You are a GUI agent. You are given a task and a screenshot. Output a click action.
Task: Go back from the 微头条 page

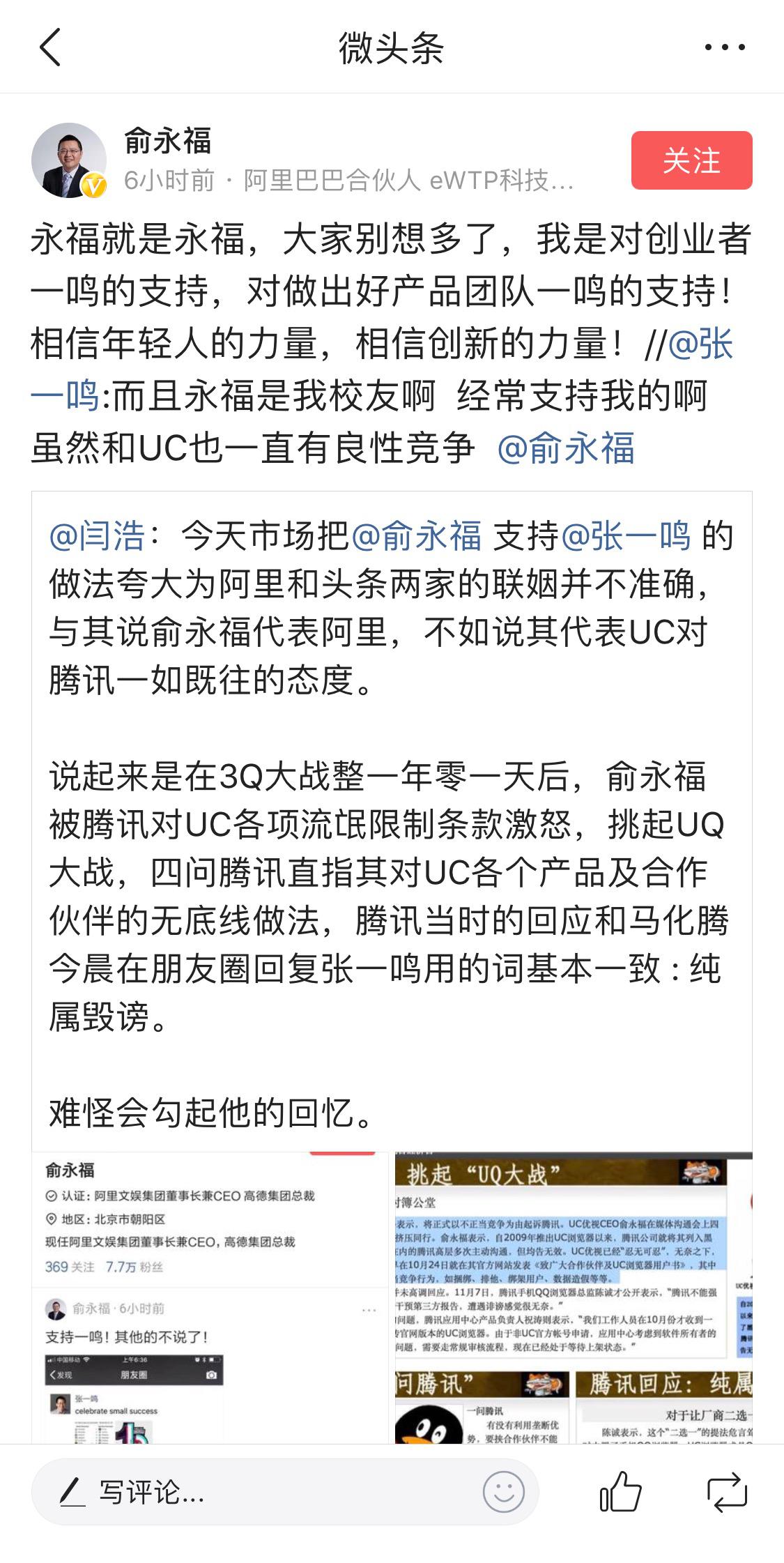[x=50, y=47]
